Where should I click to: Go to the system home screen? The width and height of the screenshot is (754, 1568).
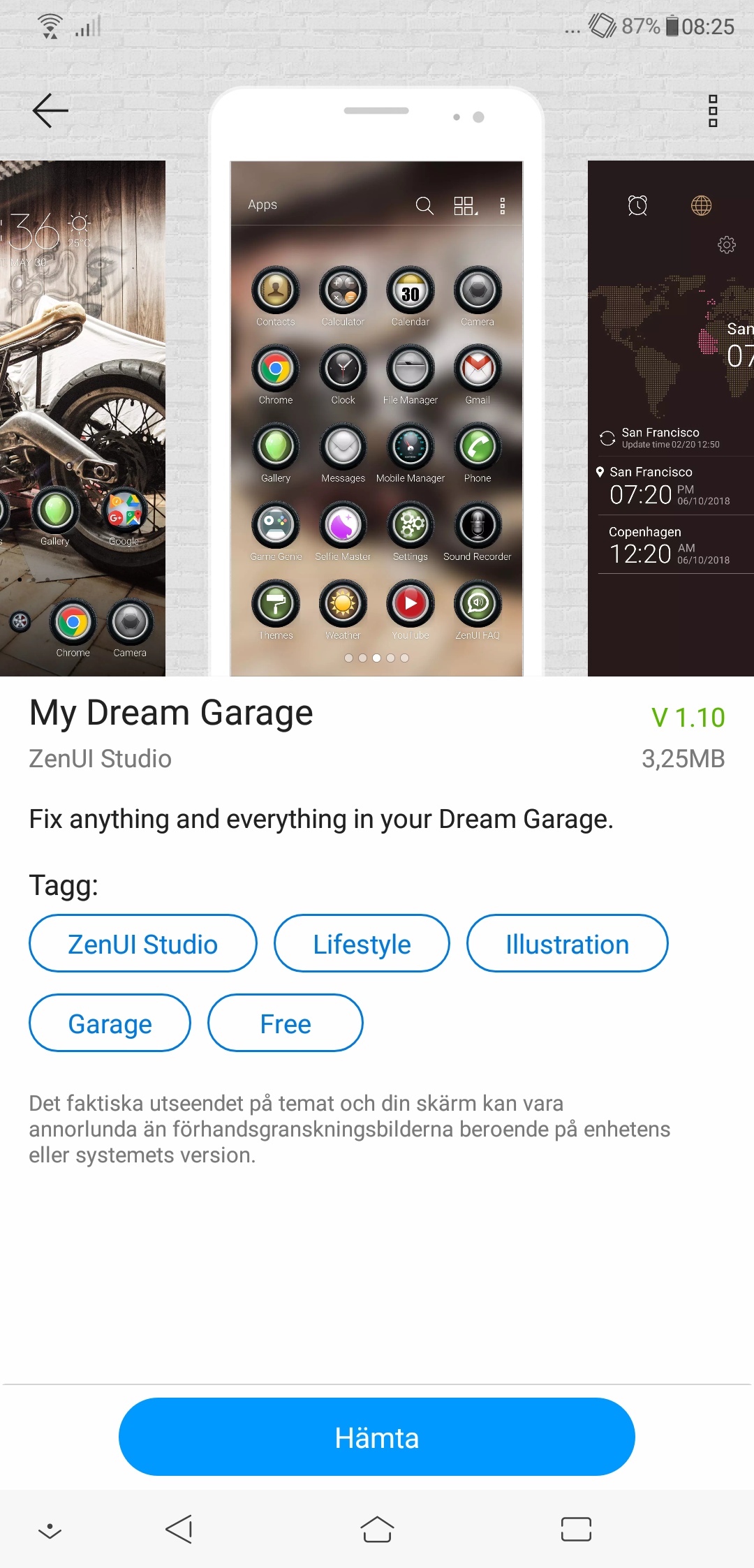[x=377, y=1529]
